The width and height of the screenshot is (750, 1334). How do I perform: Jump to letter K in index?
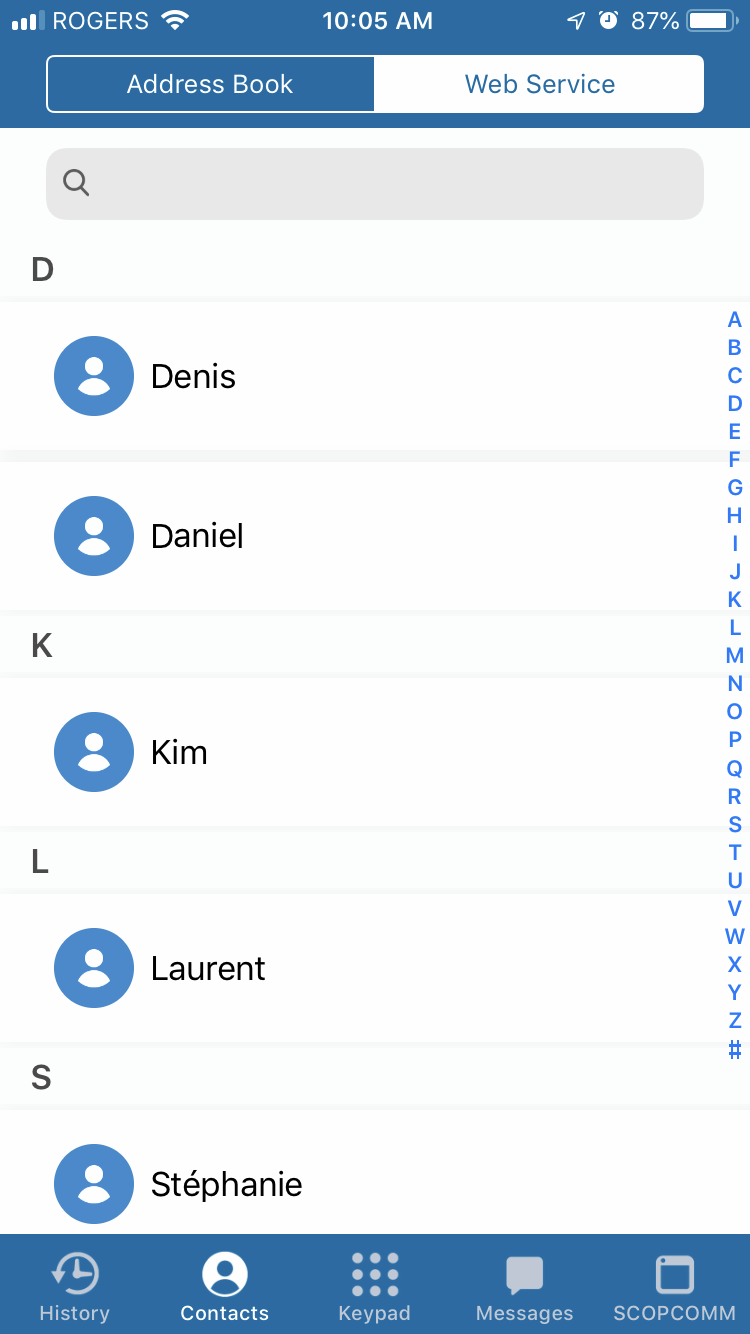pos(734,600)
